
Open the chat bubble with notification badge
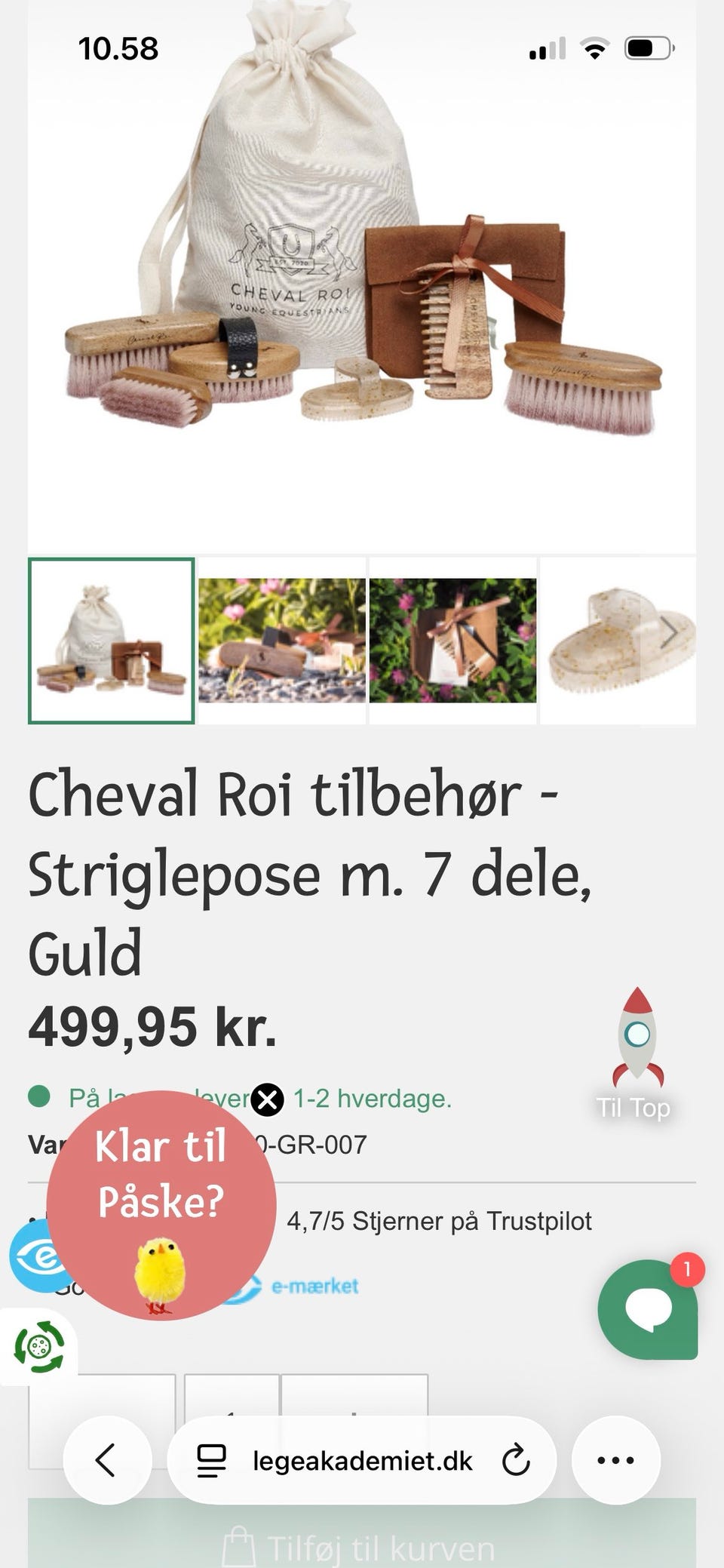[650, 1305]
